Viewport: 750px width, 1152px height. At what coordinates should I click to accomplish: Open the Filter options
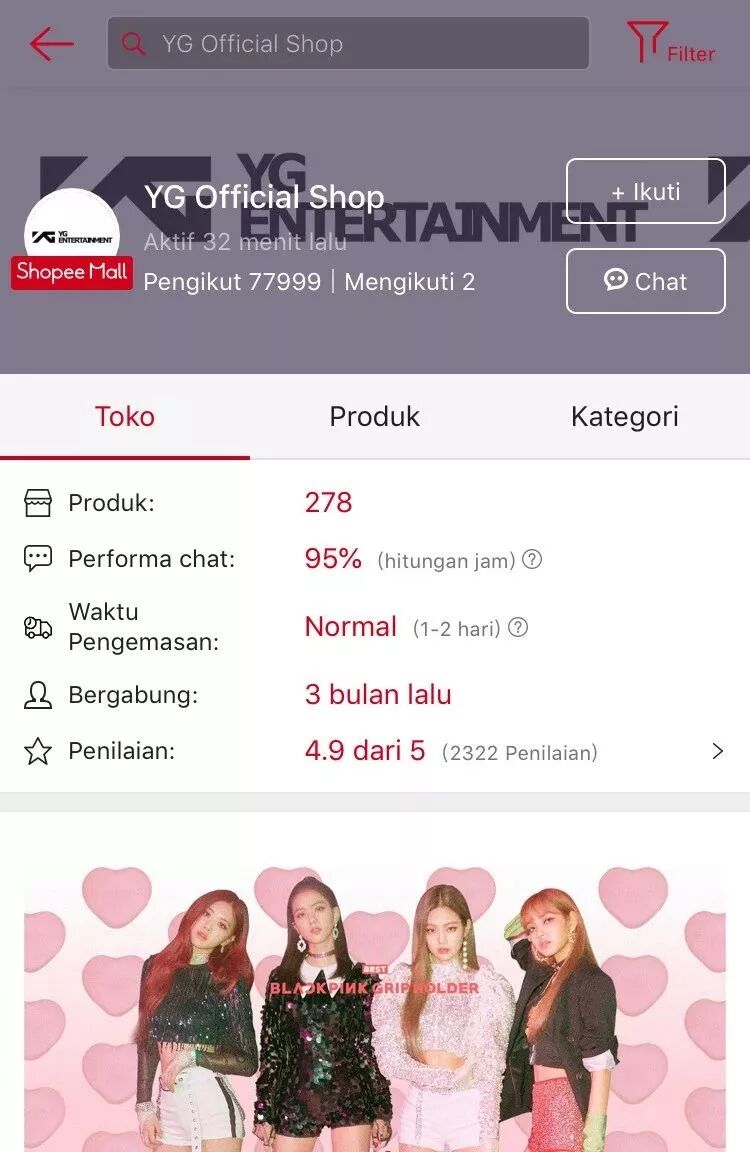(670, 43)
